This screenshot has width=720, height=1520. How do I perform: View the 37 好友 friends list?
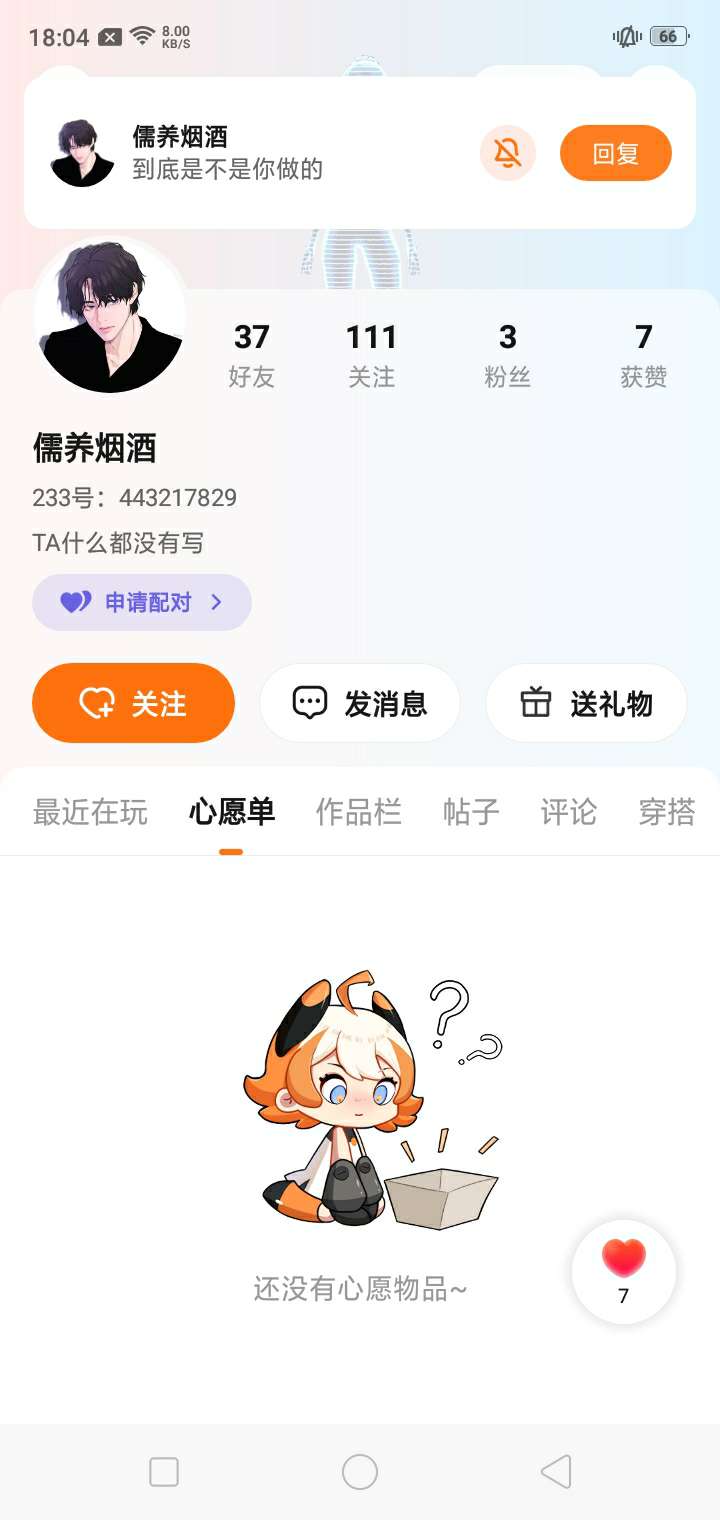[251, 354]
